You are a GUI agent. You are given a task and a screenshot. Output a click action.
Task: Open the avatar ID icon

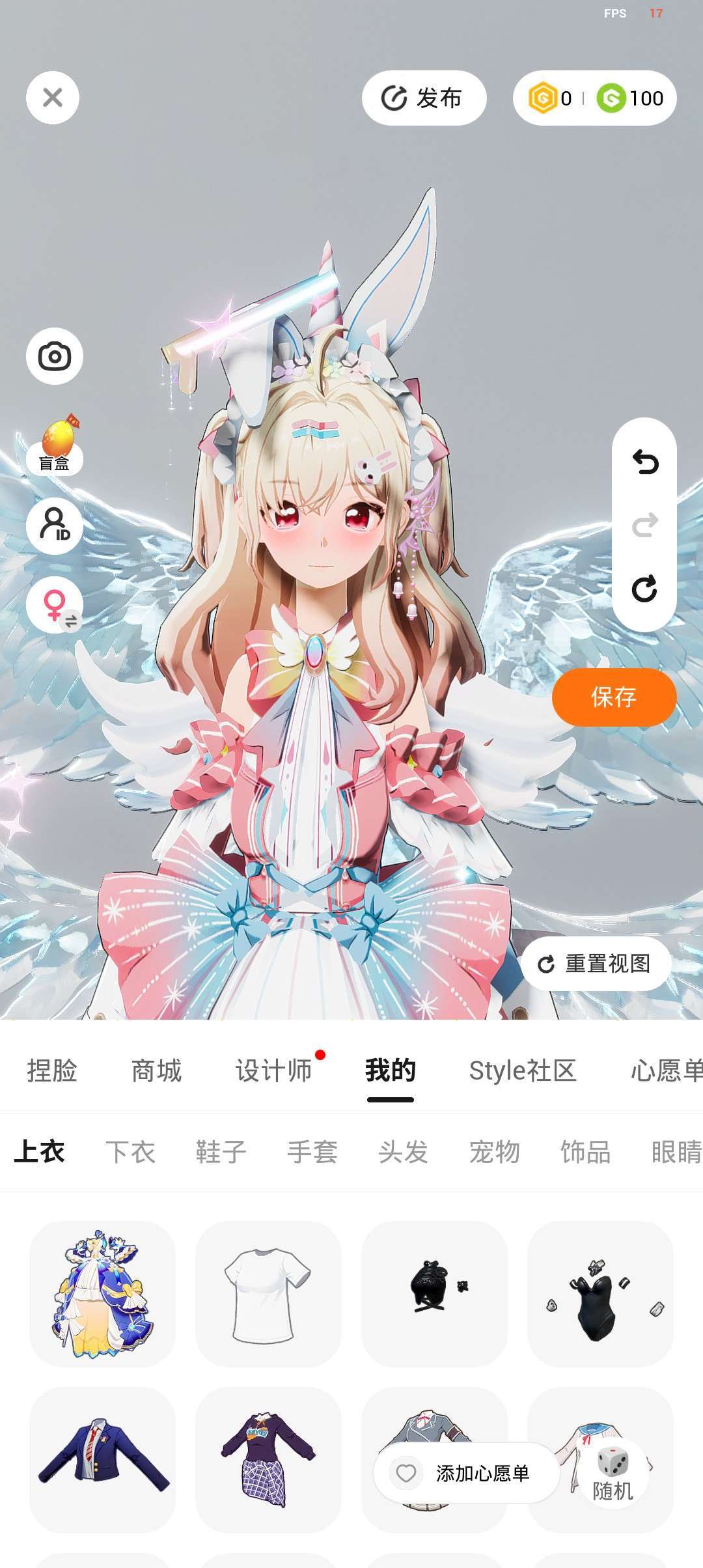(x=55, y=525)
